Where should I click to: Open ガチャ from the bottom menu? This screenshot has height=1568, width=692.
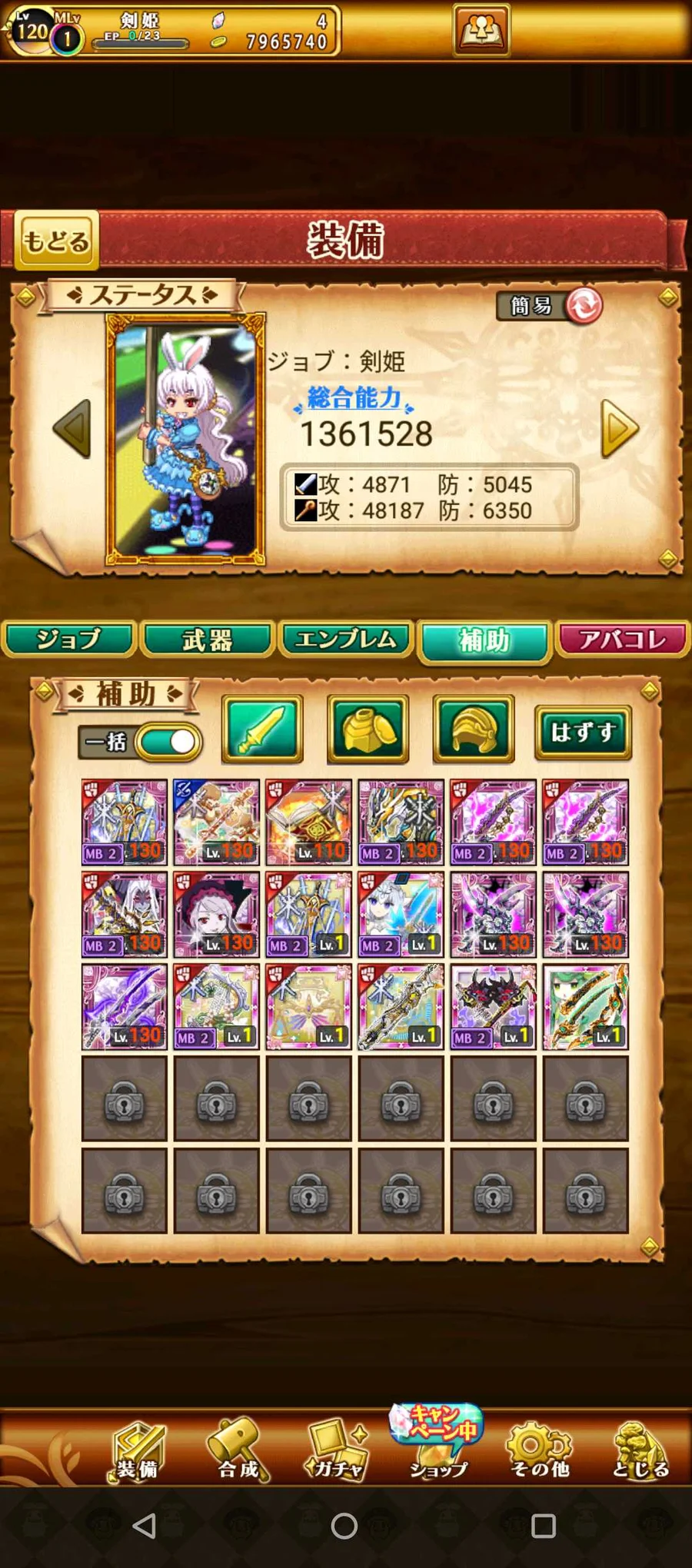coord(336,1450)
